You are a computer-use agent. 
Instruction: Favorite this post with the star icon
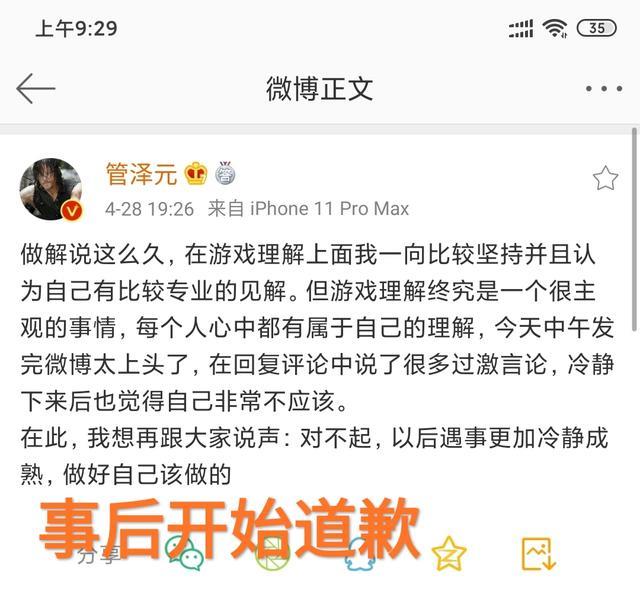click(605, 179)
